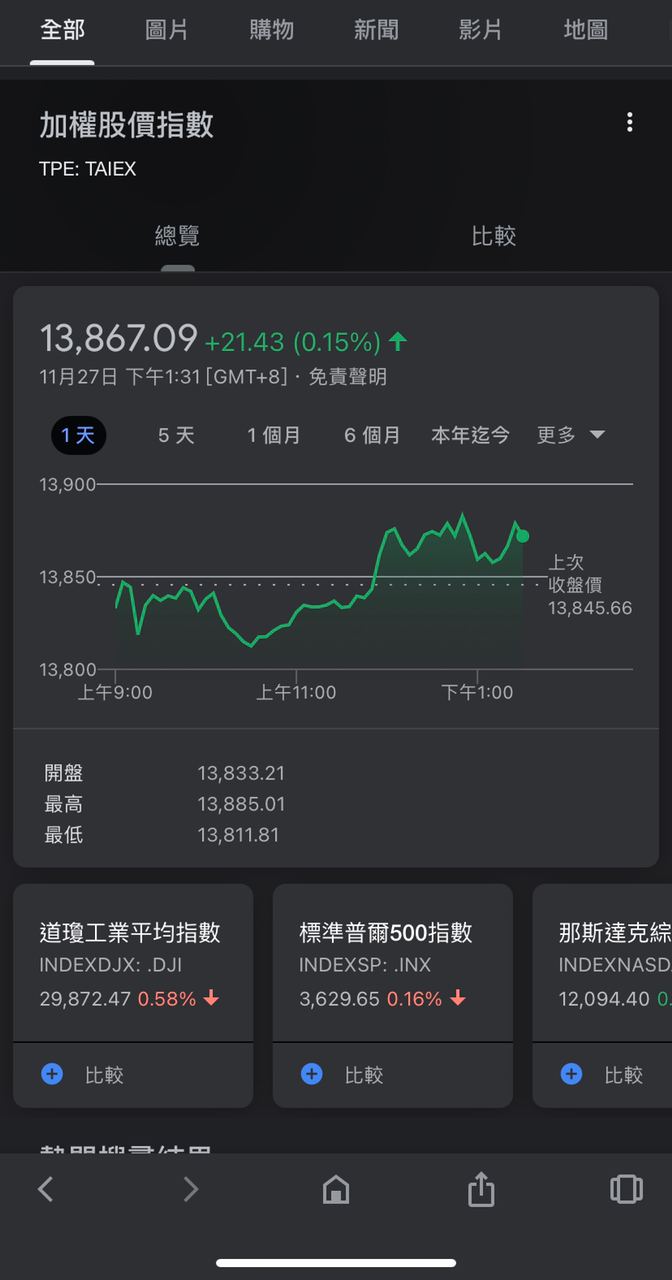The width and height of the screenshot is (672, 1280).
Task: Open the browser tabs overview
Action: point(626,1189)
